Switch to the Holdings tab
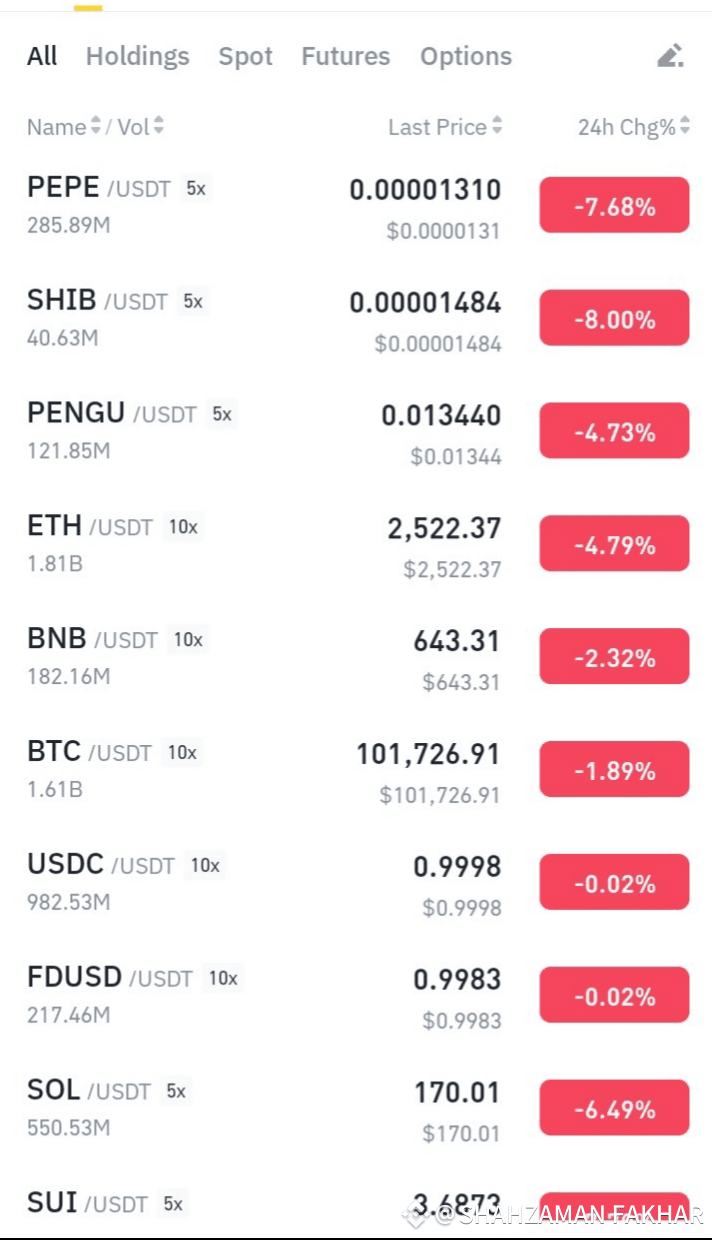 click(x=137, y=57)
